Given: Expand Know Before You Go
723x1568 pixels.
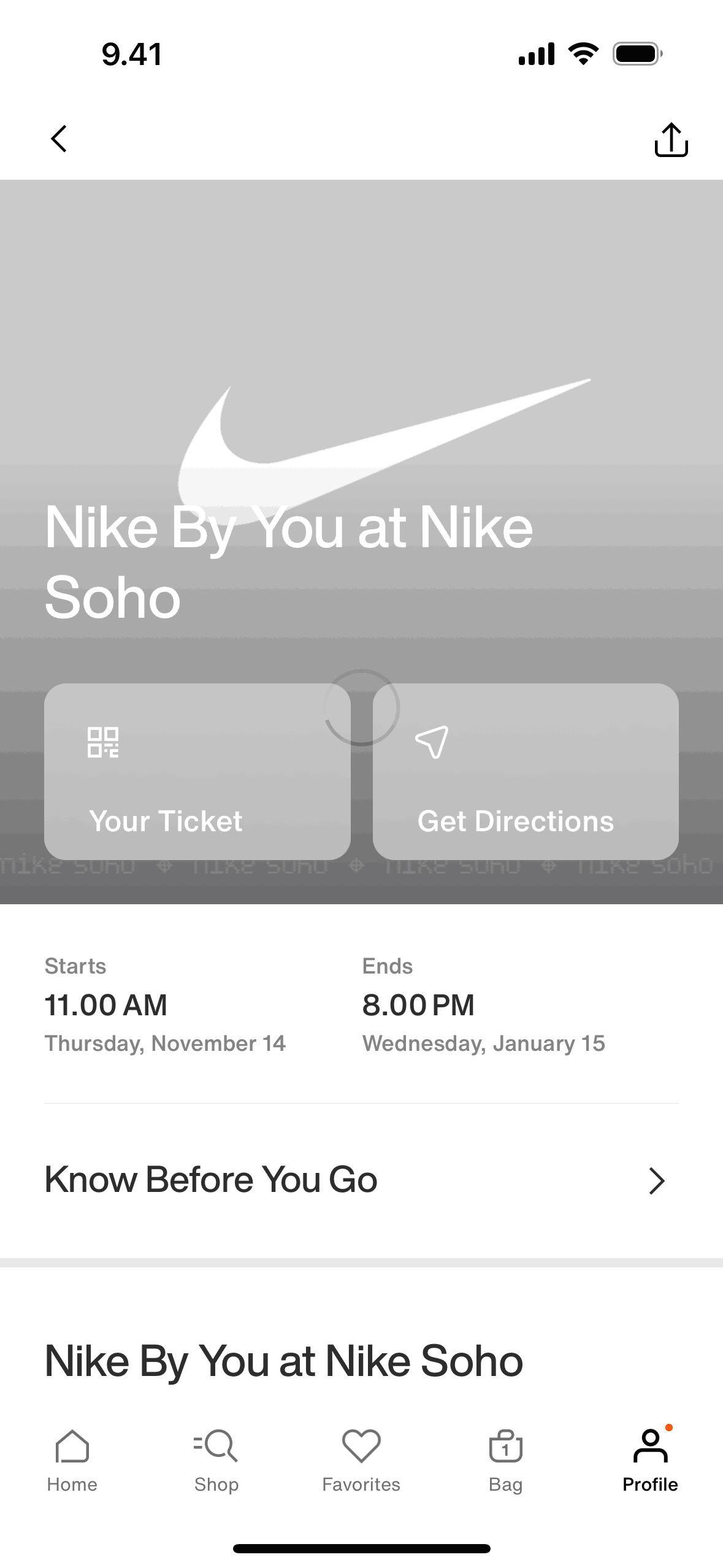Looking at the screenshot, I should 361,1180.
